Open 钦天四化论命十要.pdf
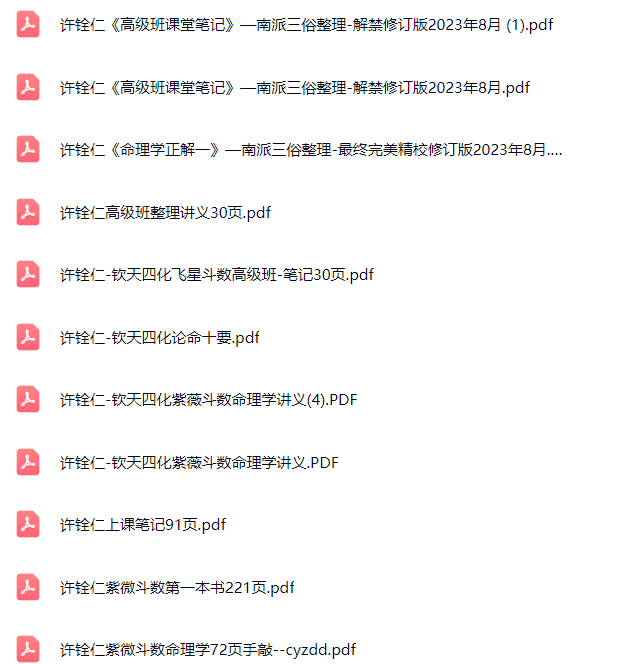 coord(159,337)
